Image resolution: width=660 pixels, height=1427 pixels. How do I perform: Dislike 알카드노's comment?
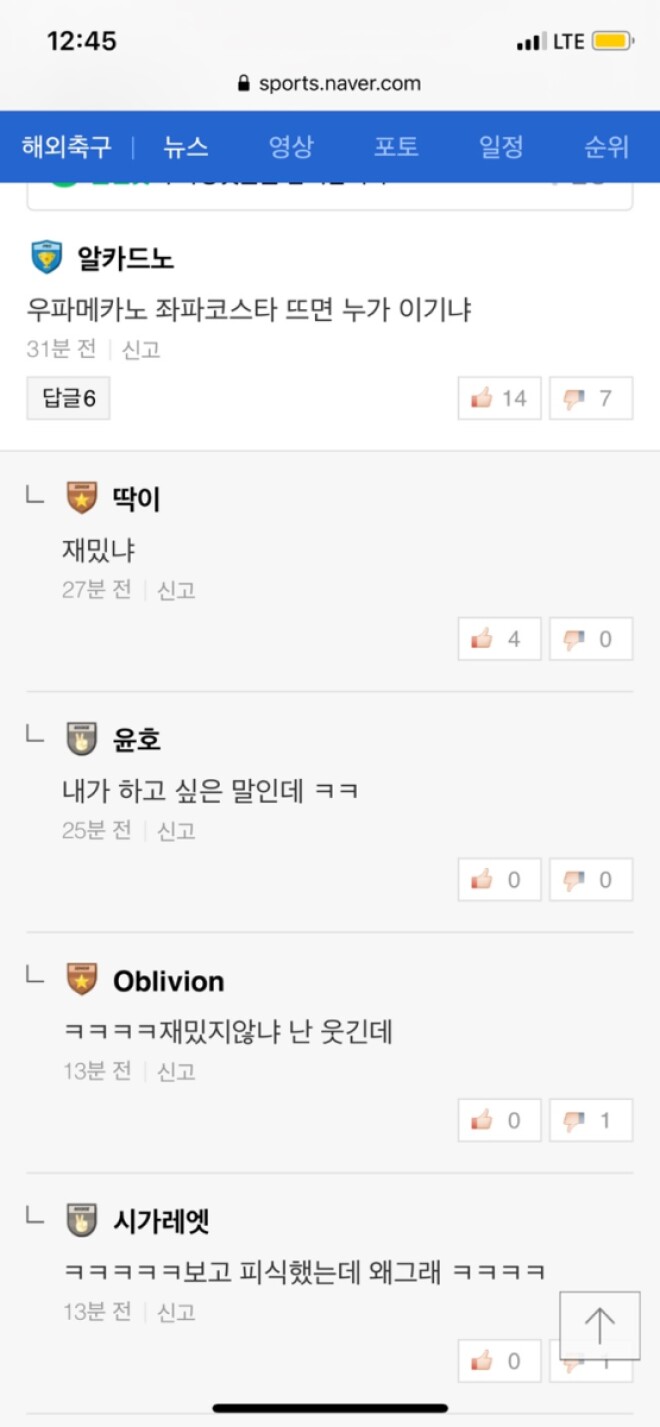(x=590, y=398)
